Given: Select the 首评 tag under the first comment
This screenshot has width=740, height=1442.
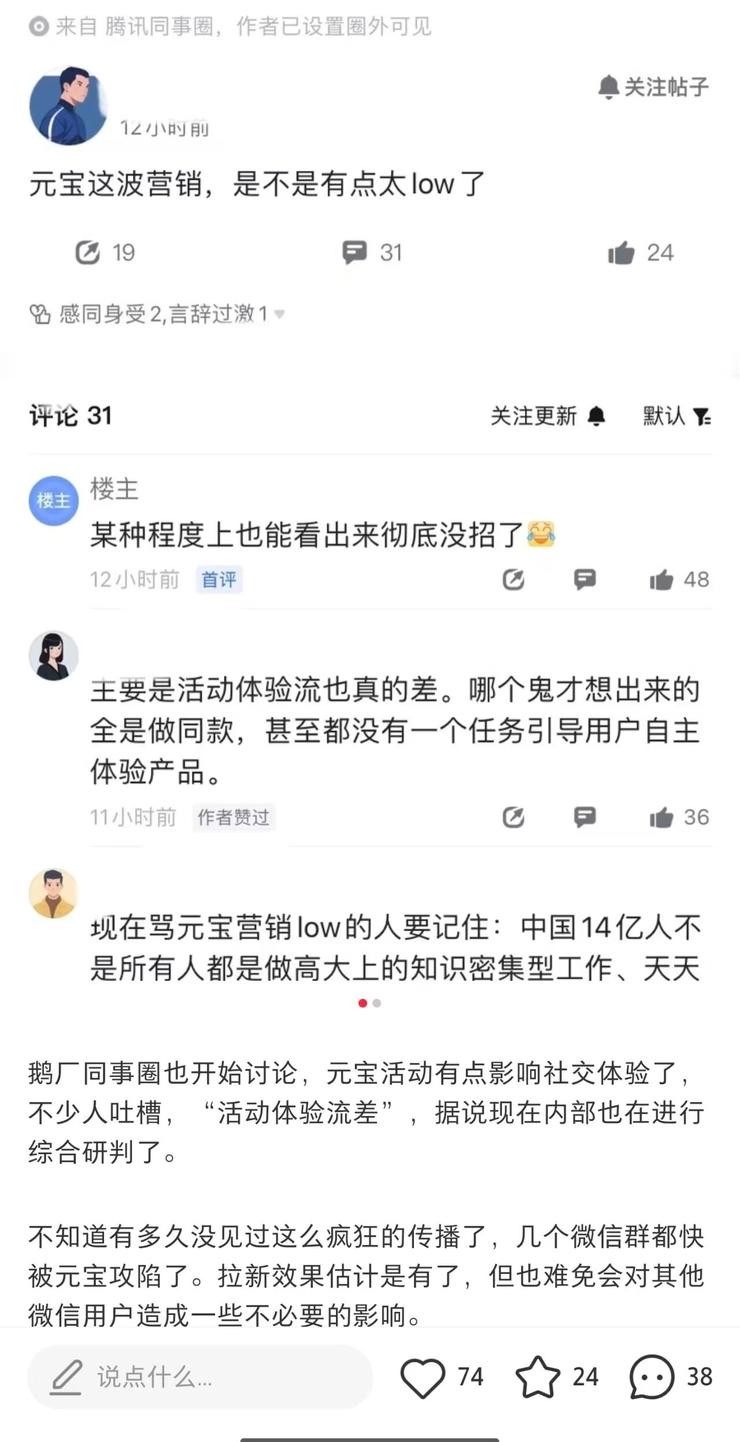Looking at the screenshot, I should point(218,579).
